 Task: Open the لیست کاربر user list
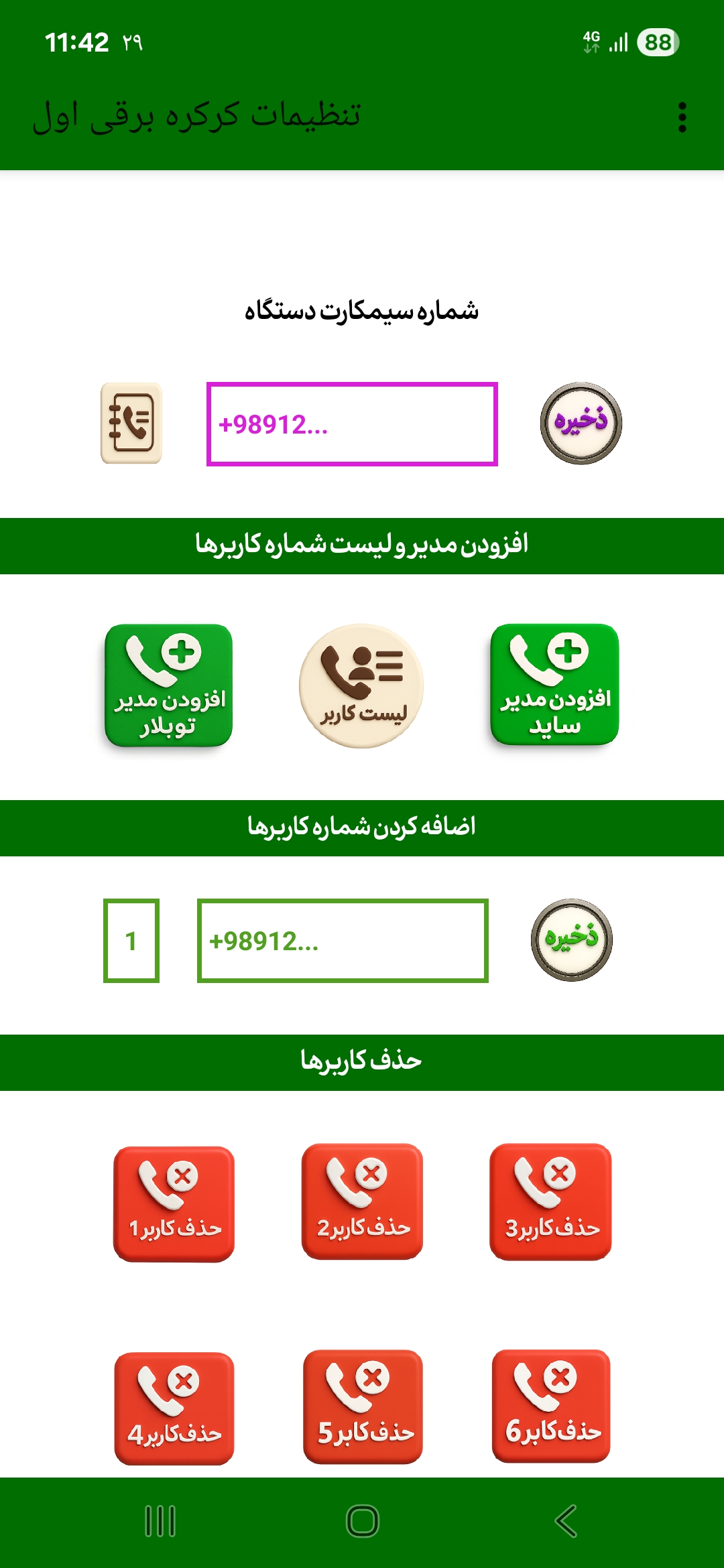coord(361,685)
